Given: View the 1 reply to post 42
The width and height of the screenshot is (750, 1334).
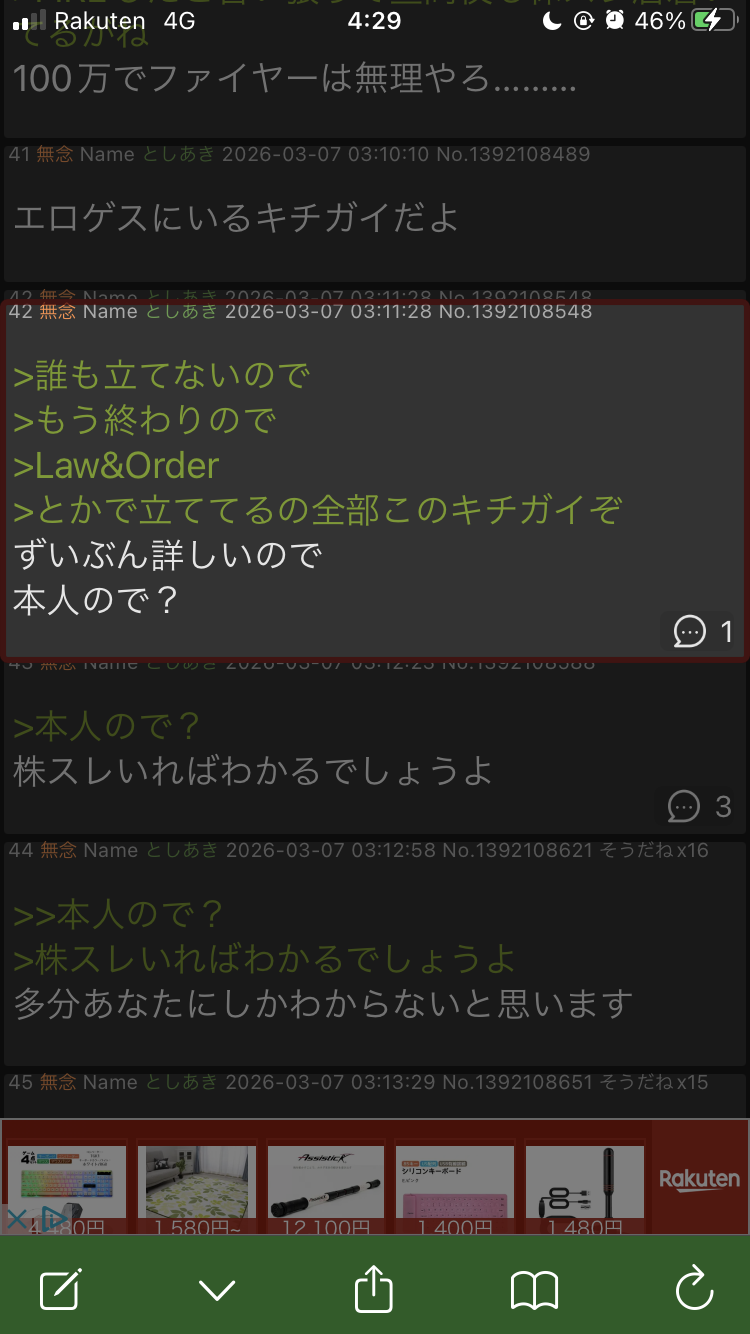Looking at the screenshot, I should point(704,631).
